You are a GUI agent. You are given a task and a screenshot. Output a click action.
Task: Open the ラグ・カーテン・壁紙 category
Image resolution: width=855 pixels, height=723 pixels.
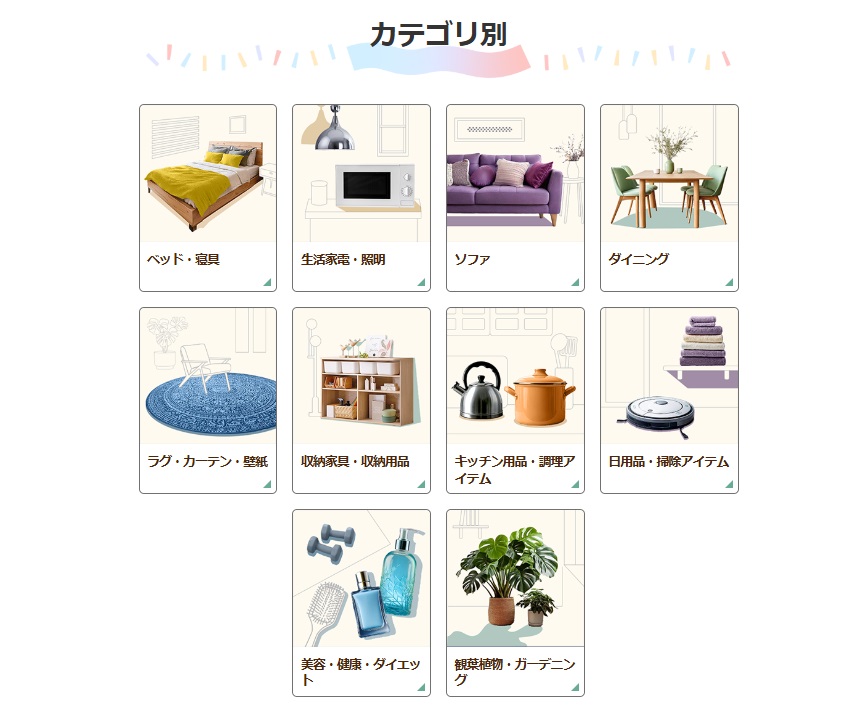point(208,400)
